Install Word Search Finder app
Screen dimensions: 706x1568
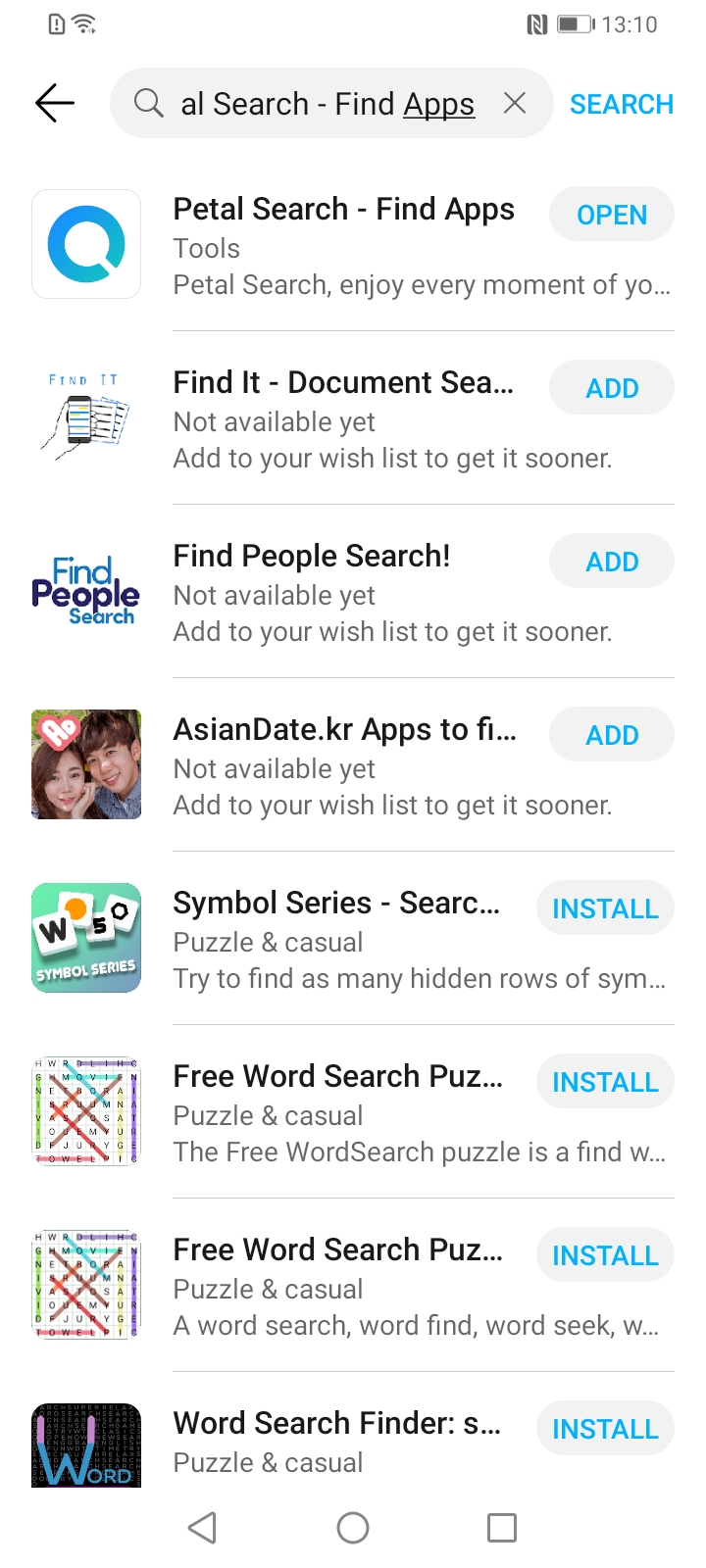click(x=605, y=1429)
